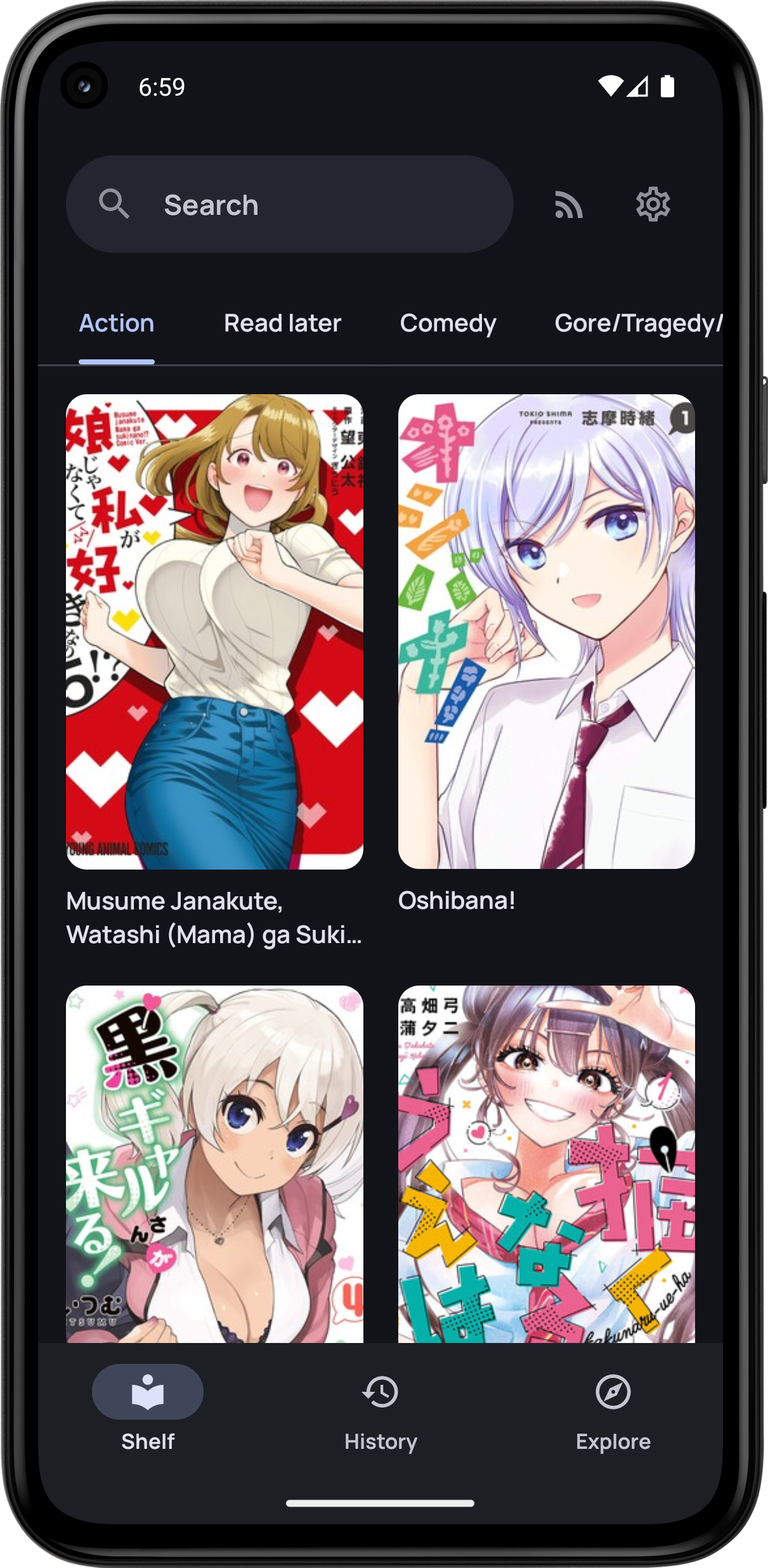The height and width of the screenshot is (1568, 768).
Task: Select the Action category tab
Action: (x=117, y=324)
